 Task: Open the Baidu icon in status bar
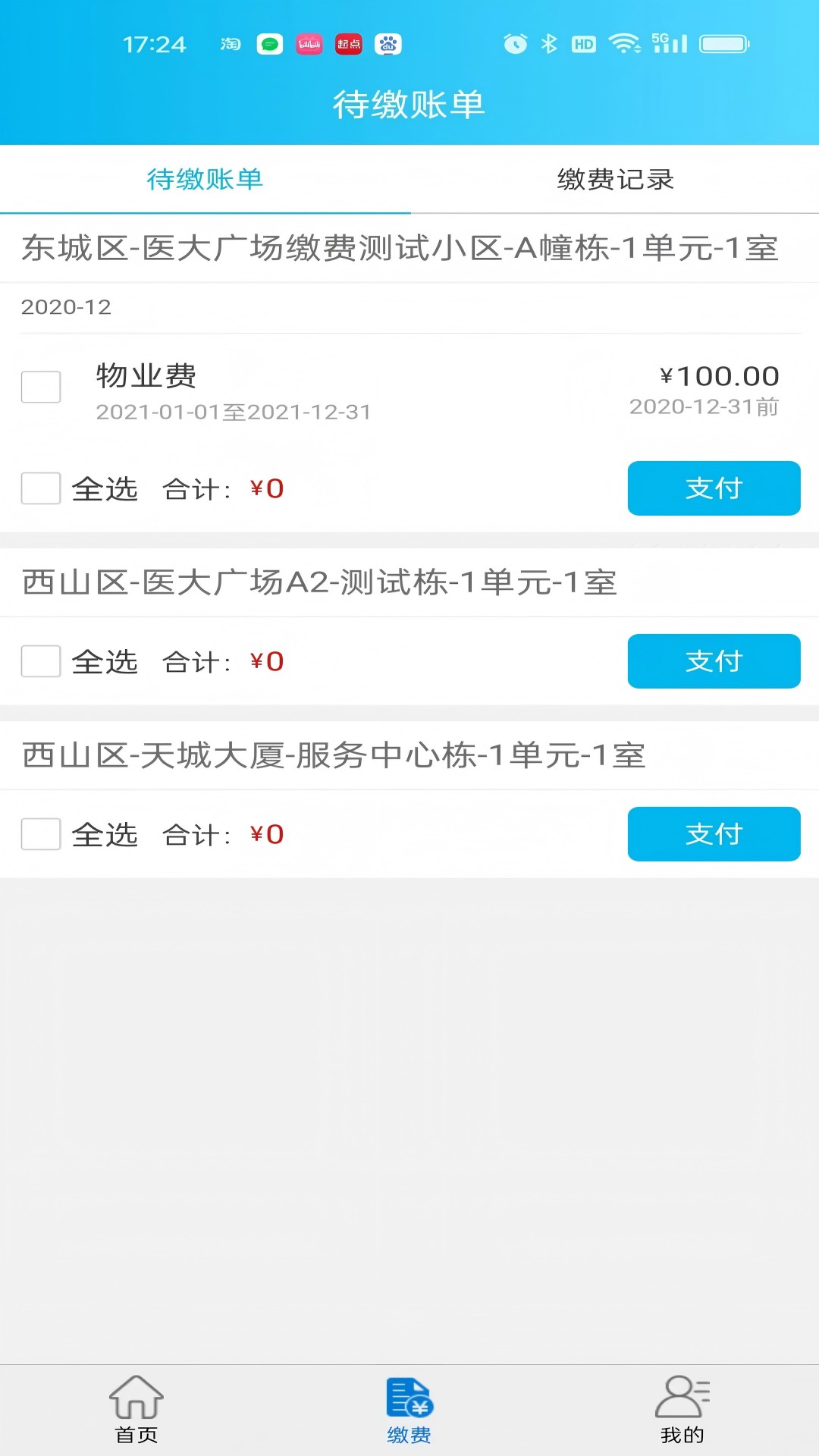click(x=388, y=45)
